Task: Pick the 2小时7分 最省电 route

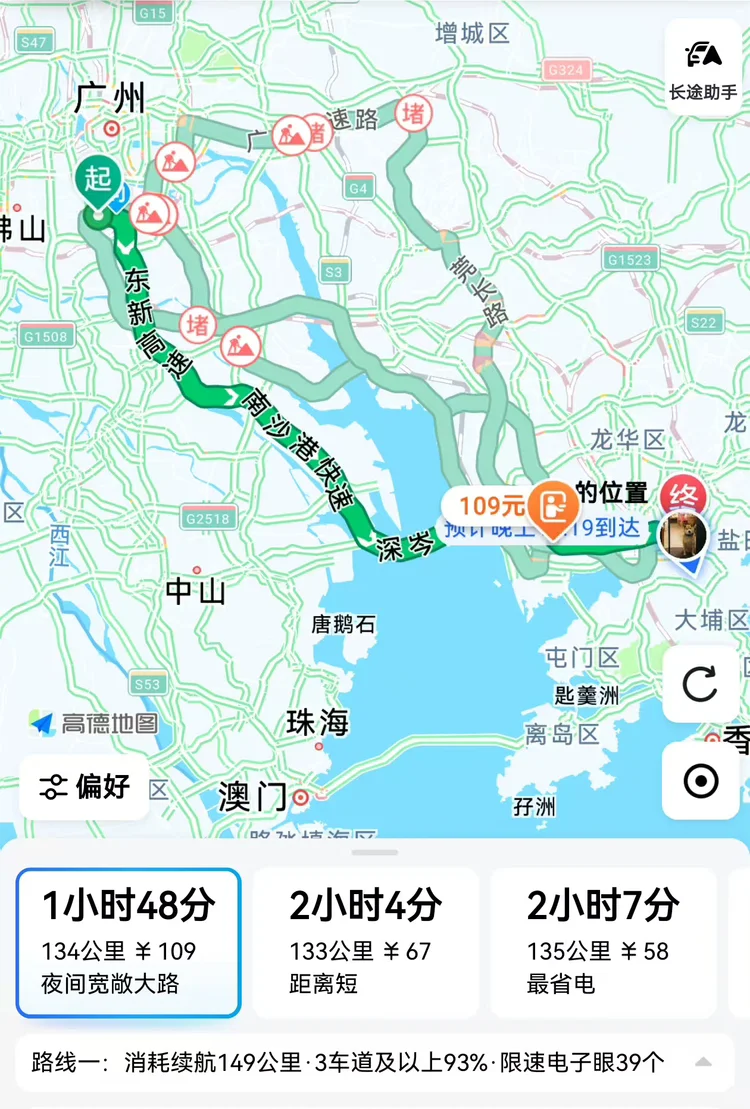Action: (x=603, y=942)
